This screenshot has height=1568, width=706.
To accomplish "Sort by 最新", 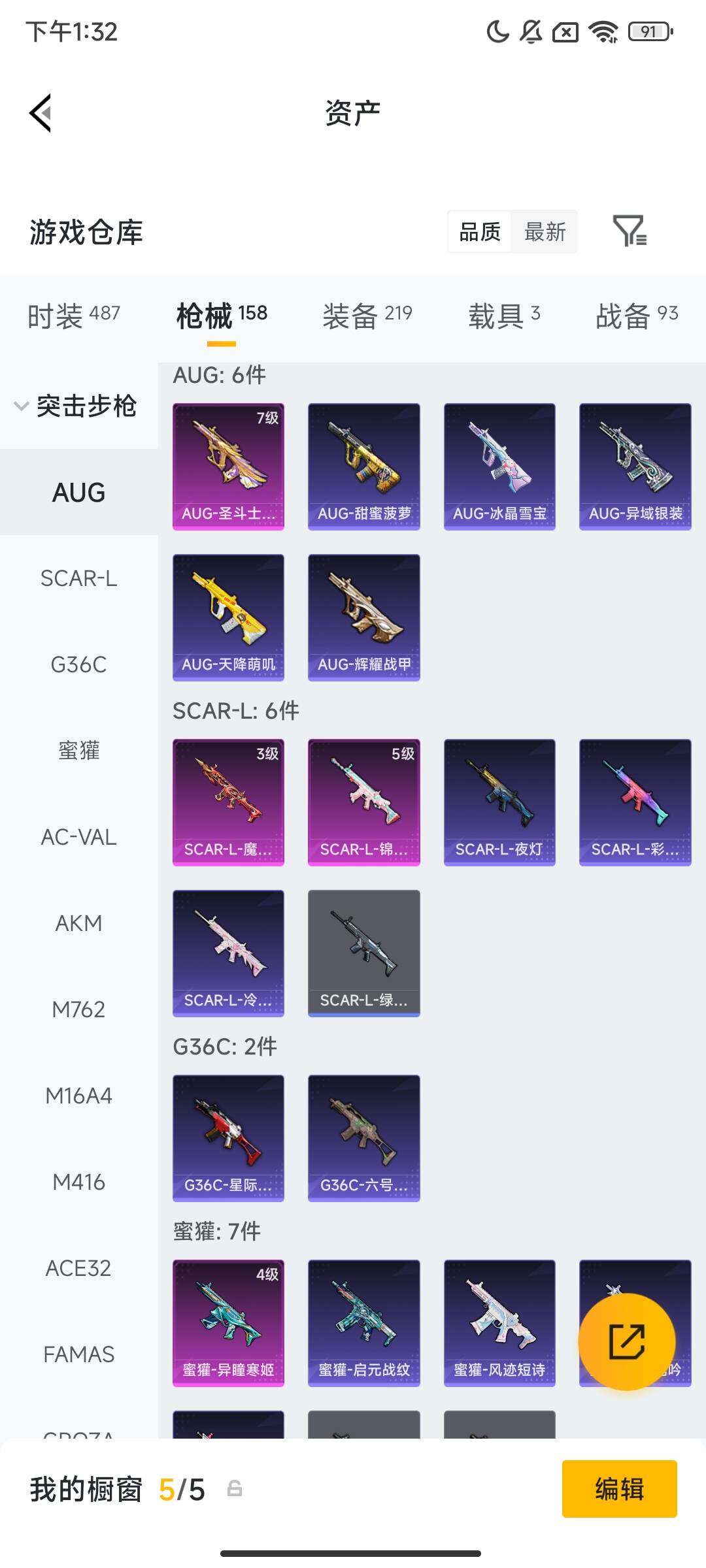I will pos(545,231).
